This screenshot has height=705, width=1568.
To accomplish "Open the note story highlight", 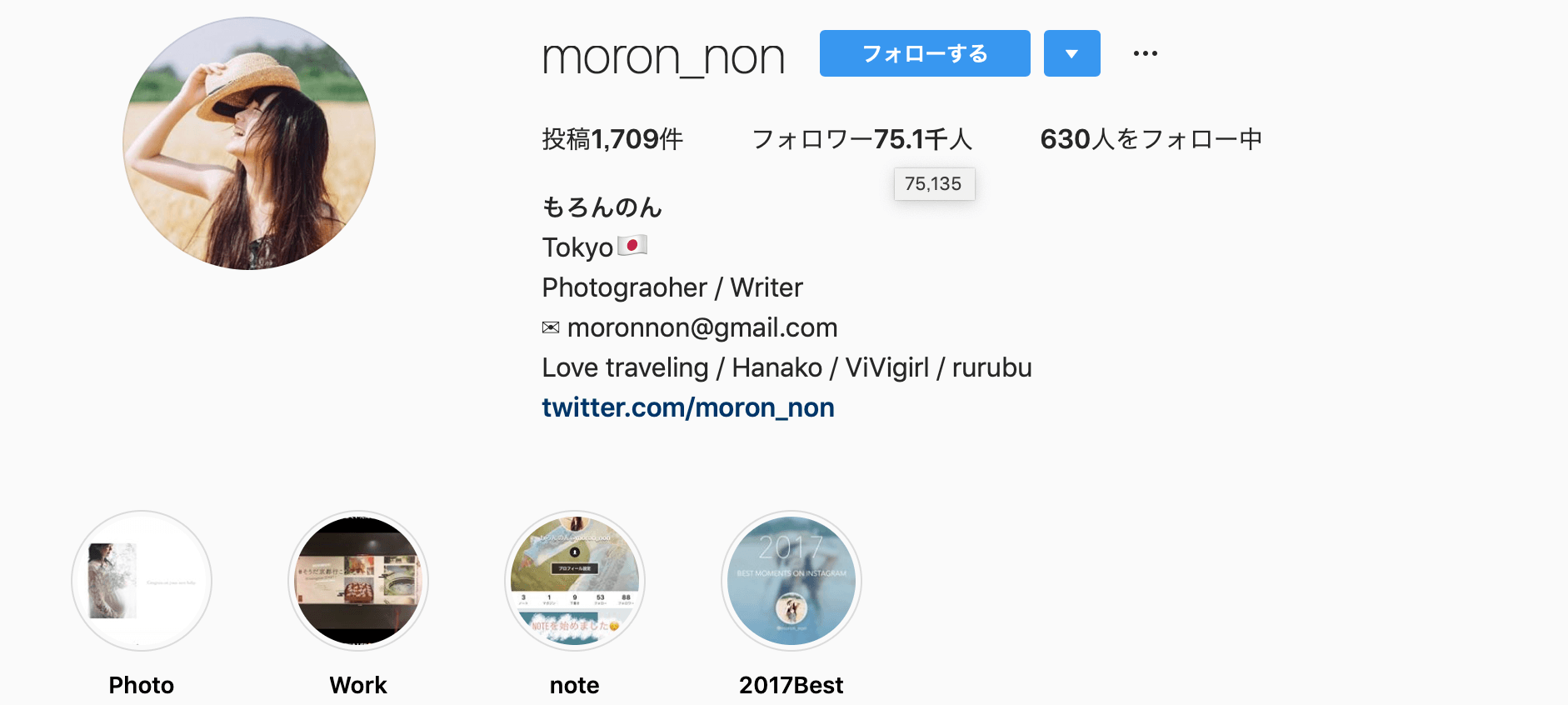I will pyautogui.click(x=575, y=581).
